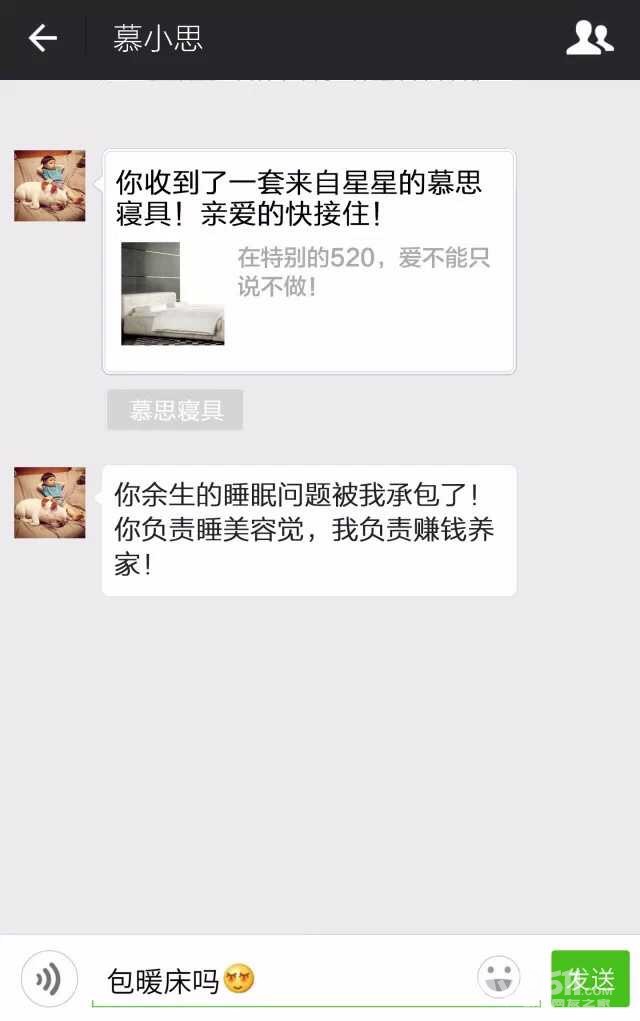The height and width of the screenshot is (1021, 640).
Task: Open chat members info icon
Action: [x=589, y=39]
